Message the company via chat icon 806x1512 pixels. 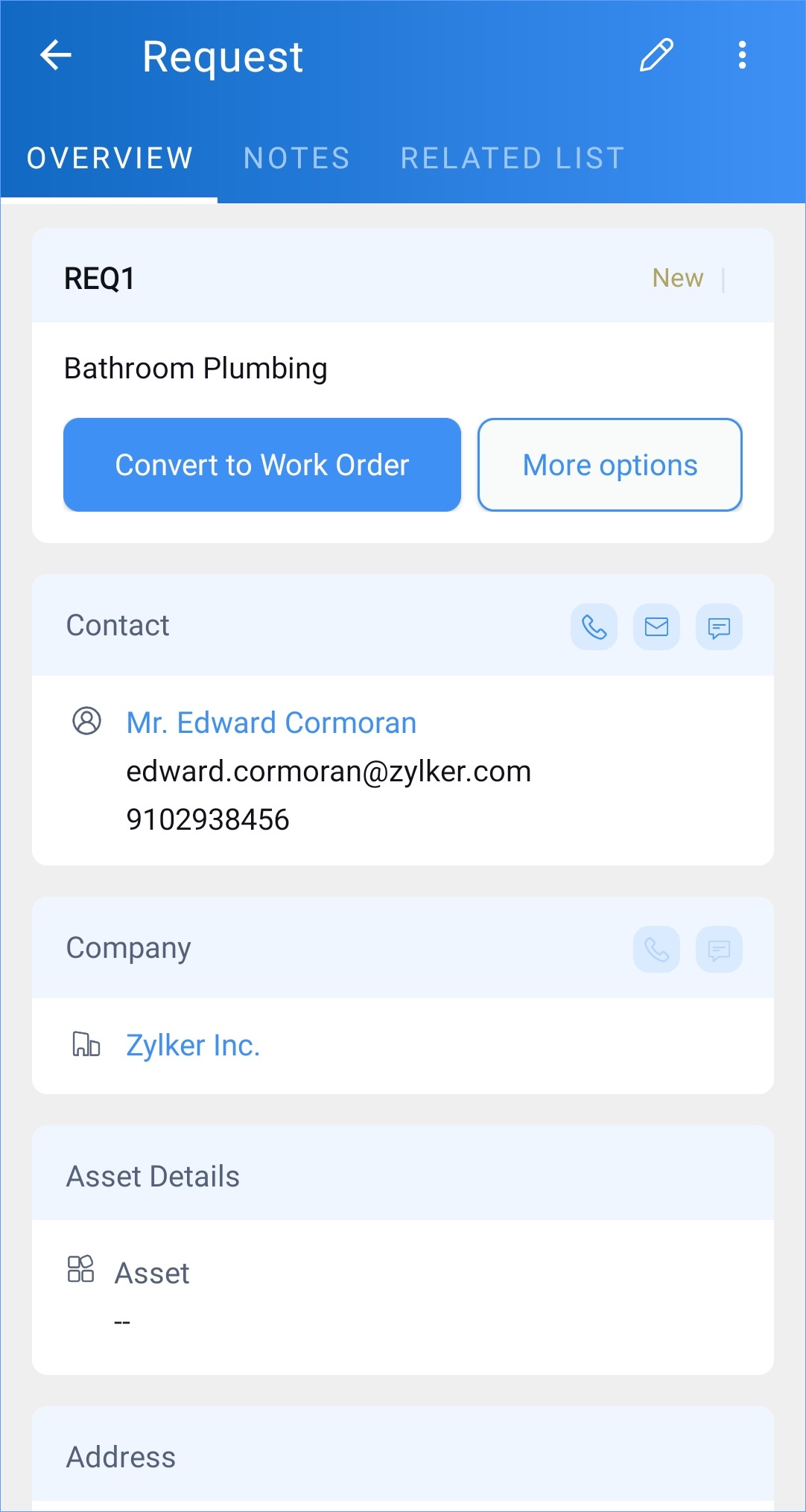719,950
